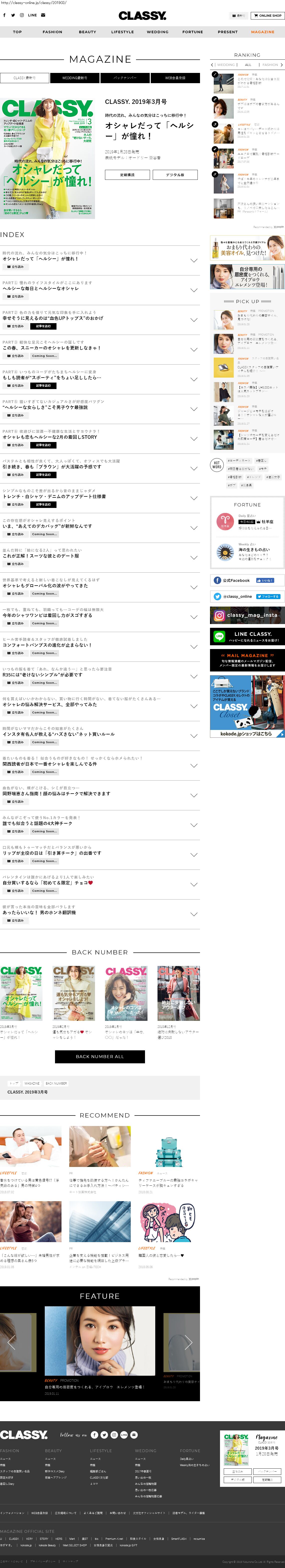The height and width of the screenshot is (1568, 285).
Task: Expand the ヘルシーな毎日とヘルシーなオシャレ index row
Action: [194, 290]
